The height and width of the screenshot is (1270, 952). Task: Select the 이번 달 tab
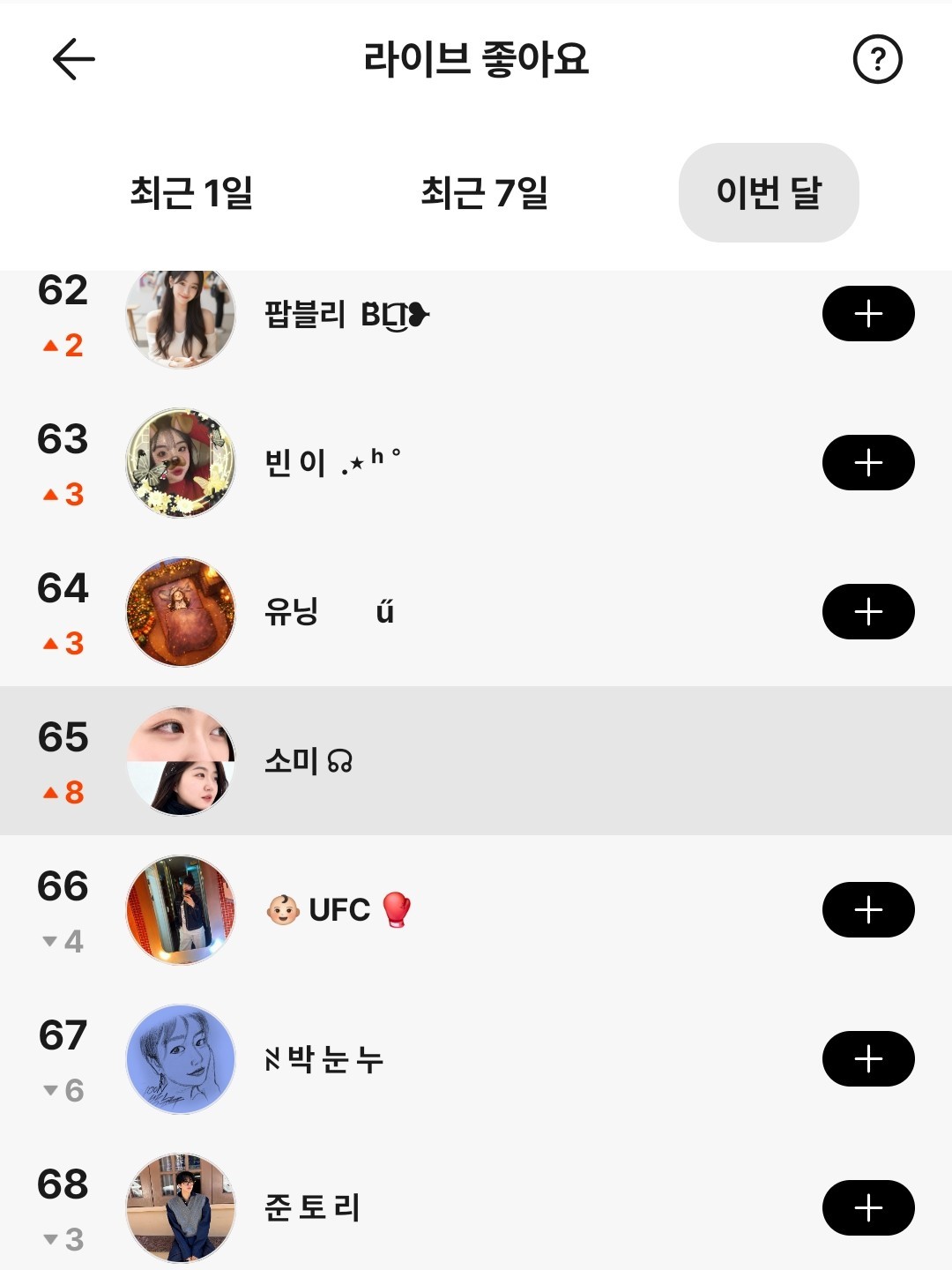click(769, 192)
